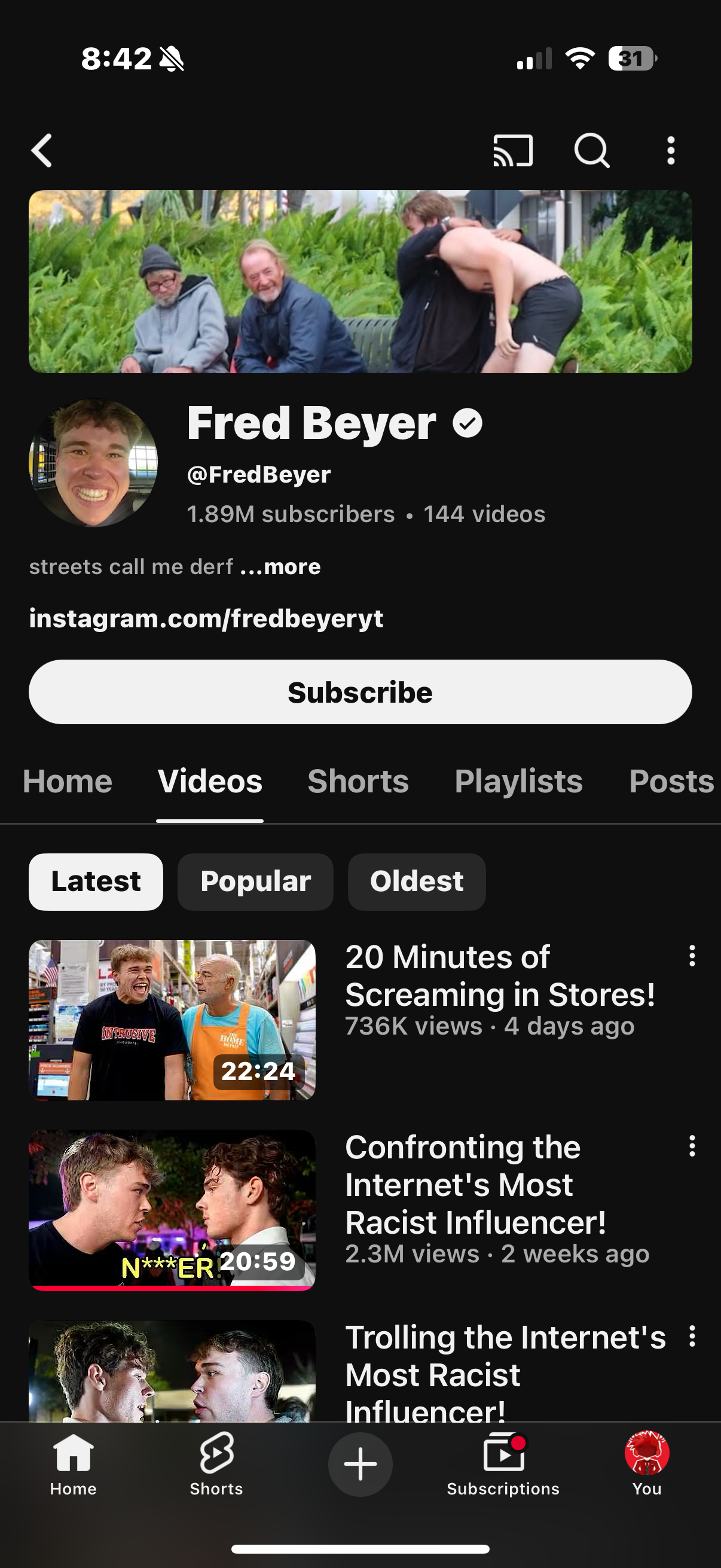Switch to the channel Home tab
The height and width of the screenshot is (1568, 721).
[68, 781]
